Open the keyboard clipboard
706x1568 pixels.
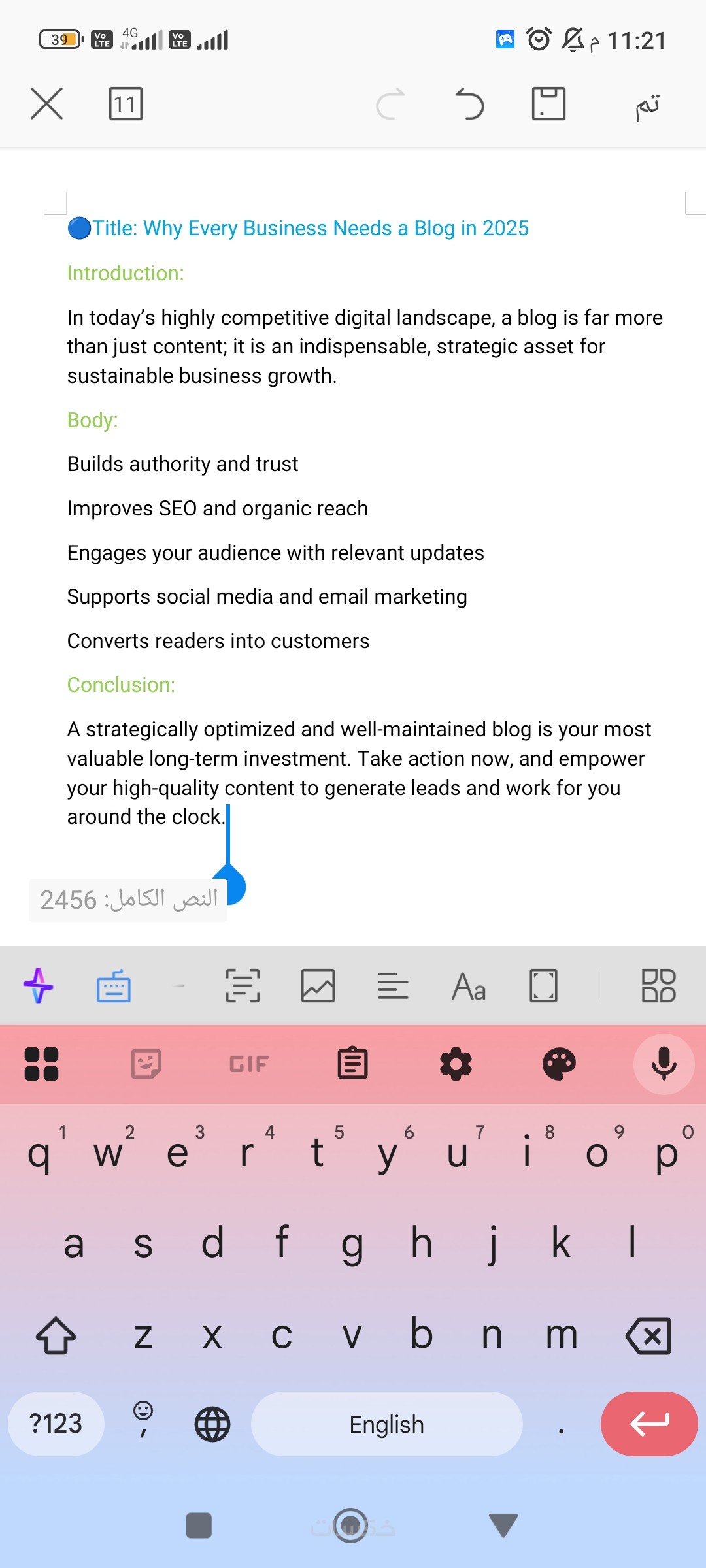click(353, 1064)
